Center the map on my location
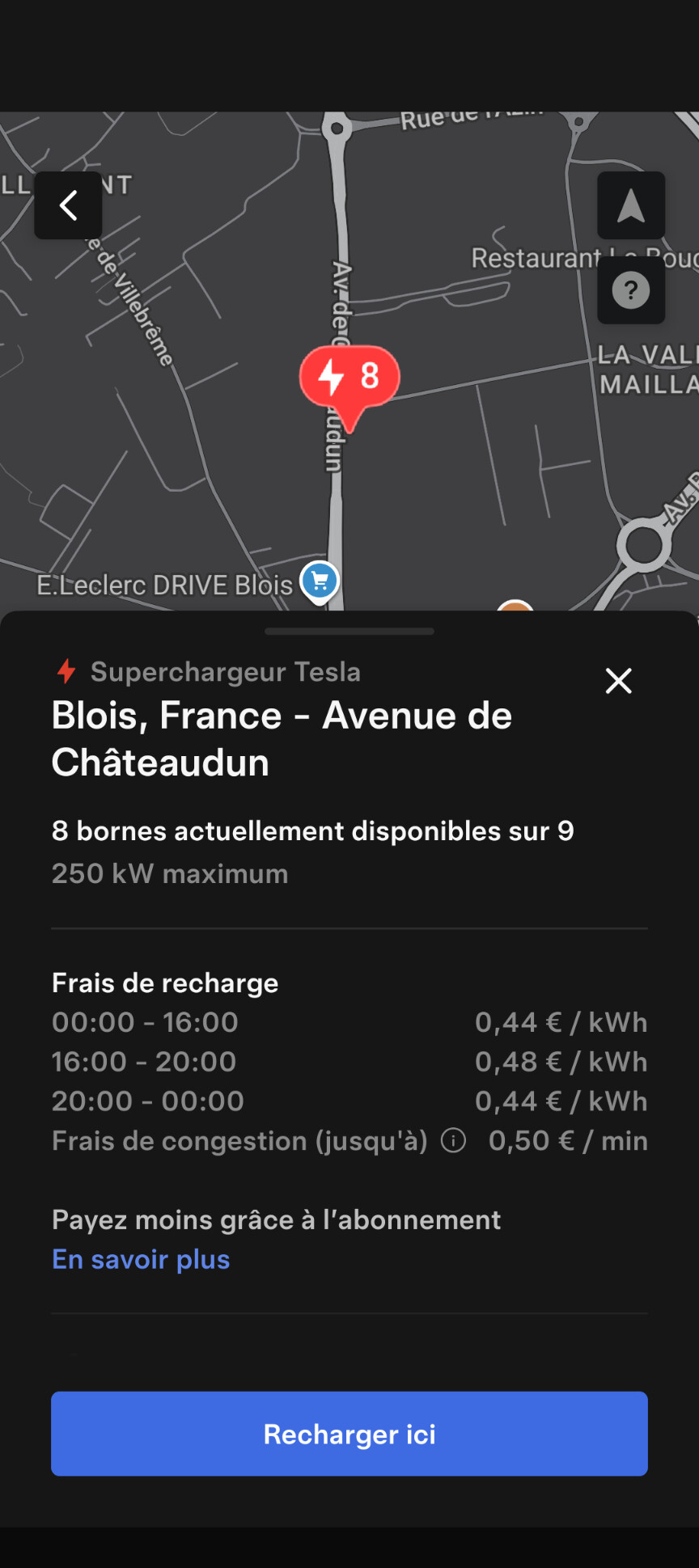Image resolution: width=699 pixels, height=1568 pixels. [x=630, y=205]
